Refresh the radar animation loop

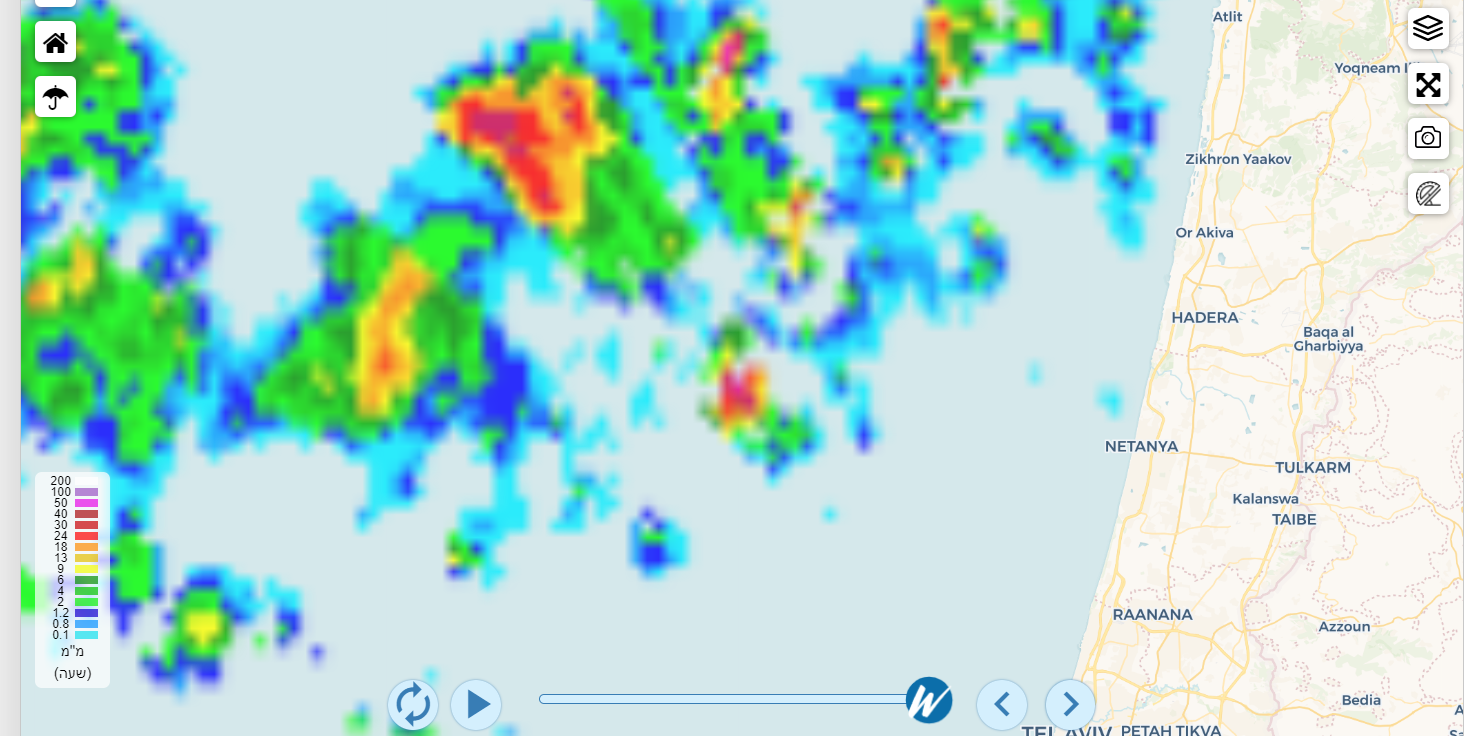(x=412, y=704)
